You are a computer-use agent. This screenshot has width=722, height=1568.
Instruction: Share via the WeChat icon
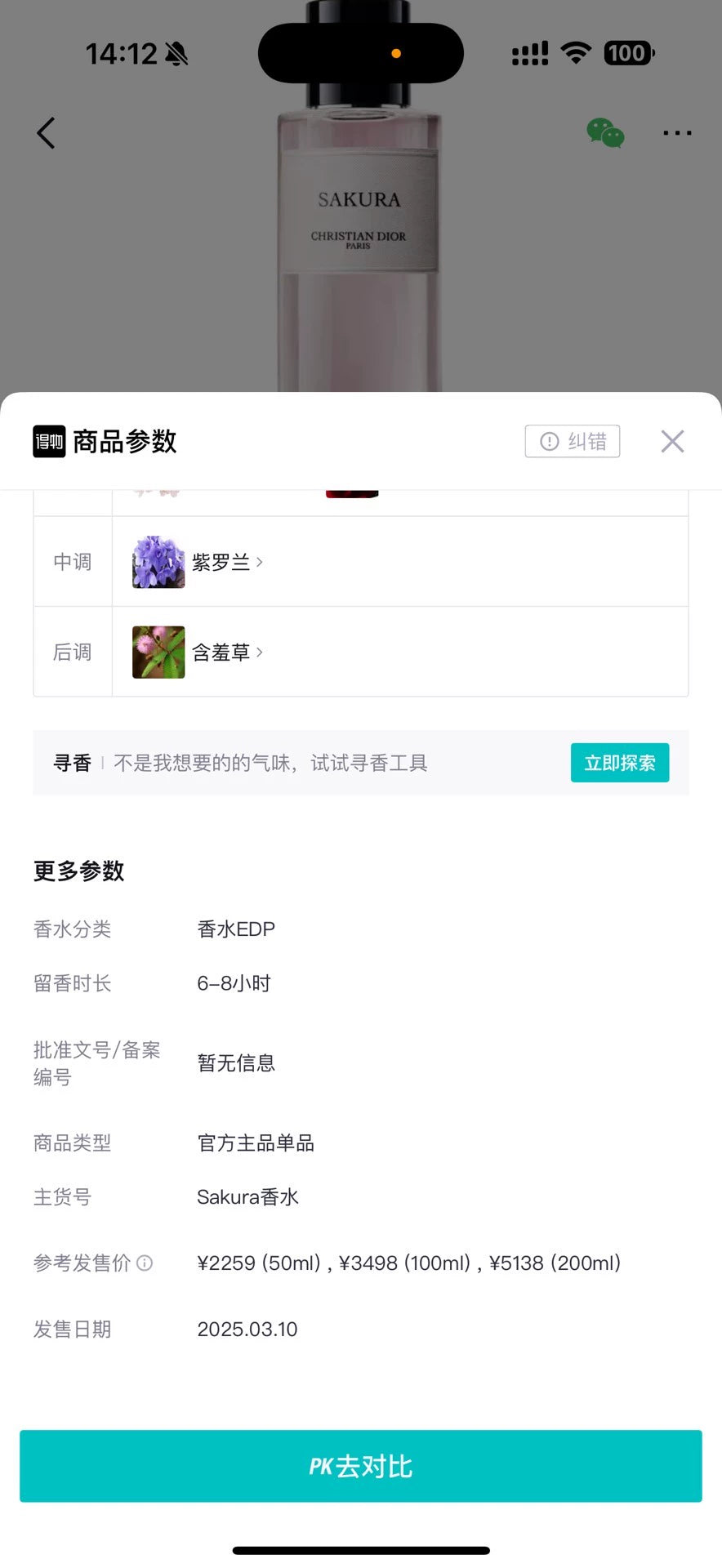[605, 133]
